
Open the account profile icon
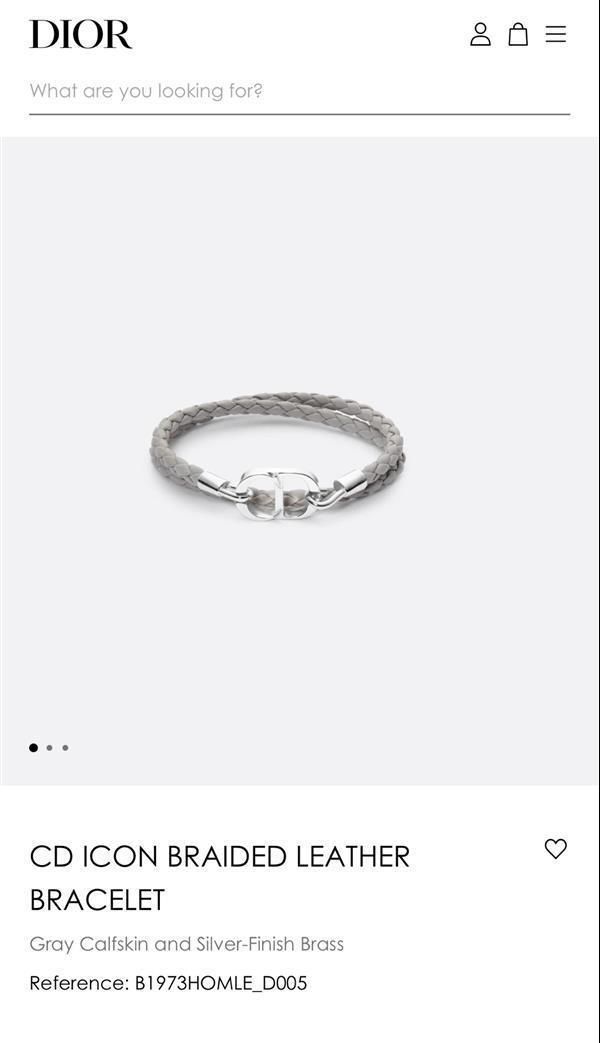[480, 35]
